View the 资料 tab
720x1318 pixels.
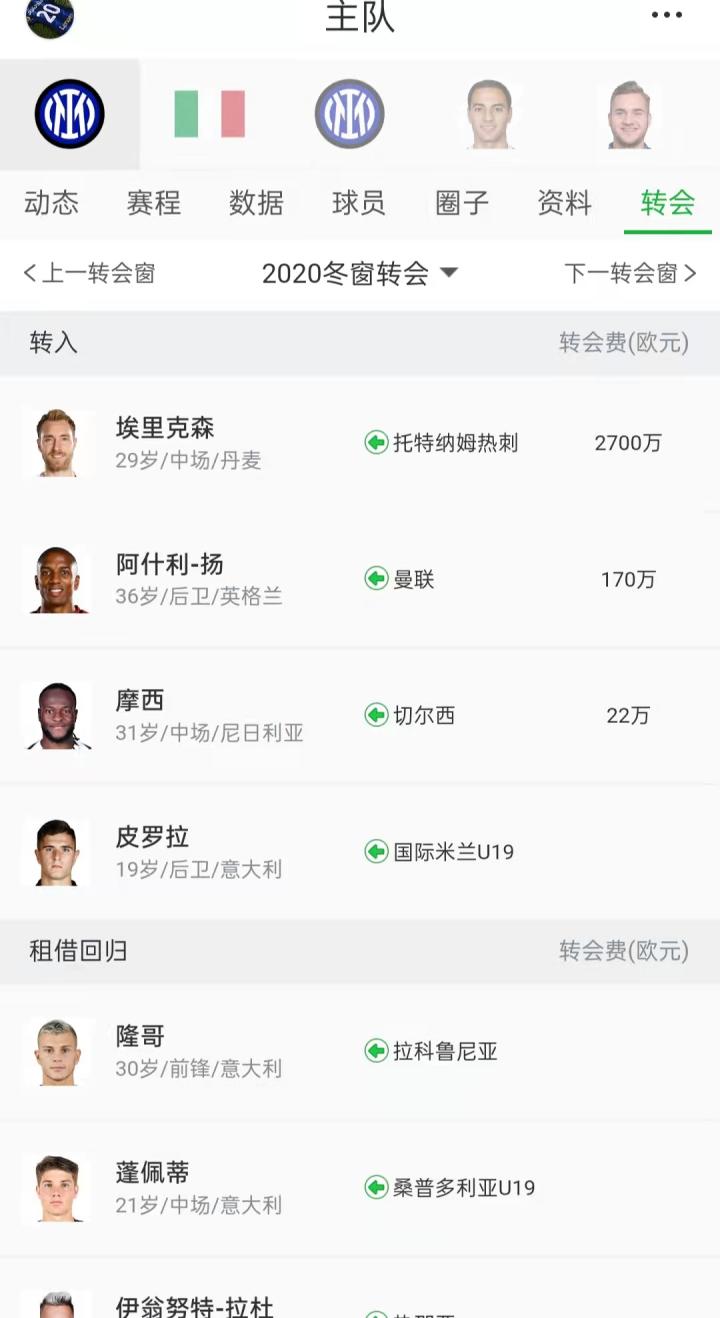click(565, 203)
